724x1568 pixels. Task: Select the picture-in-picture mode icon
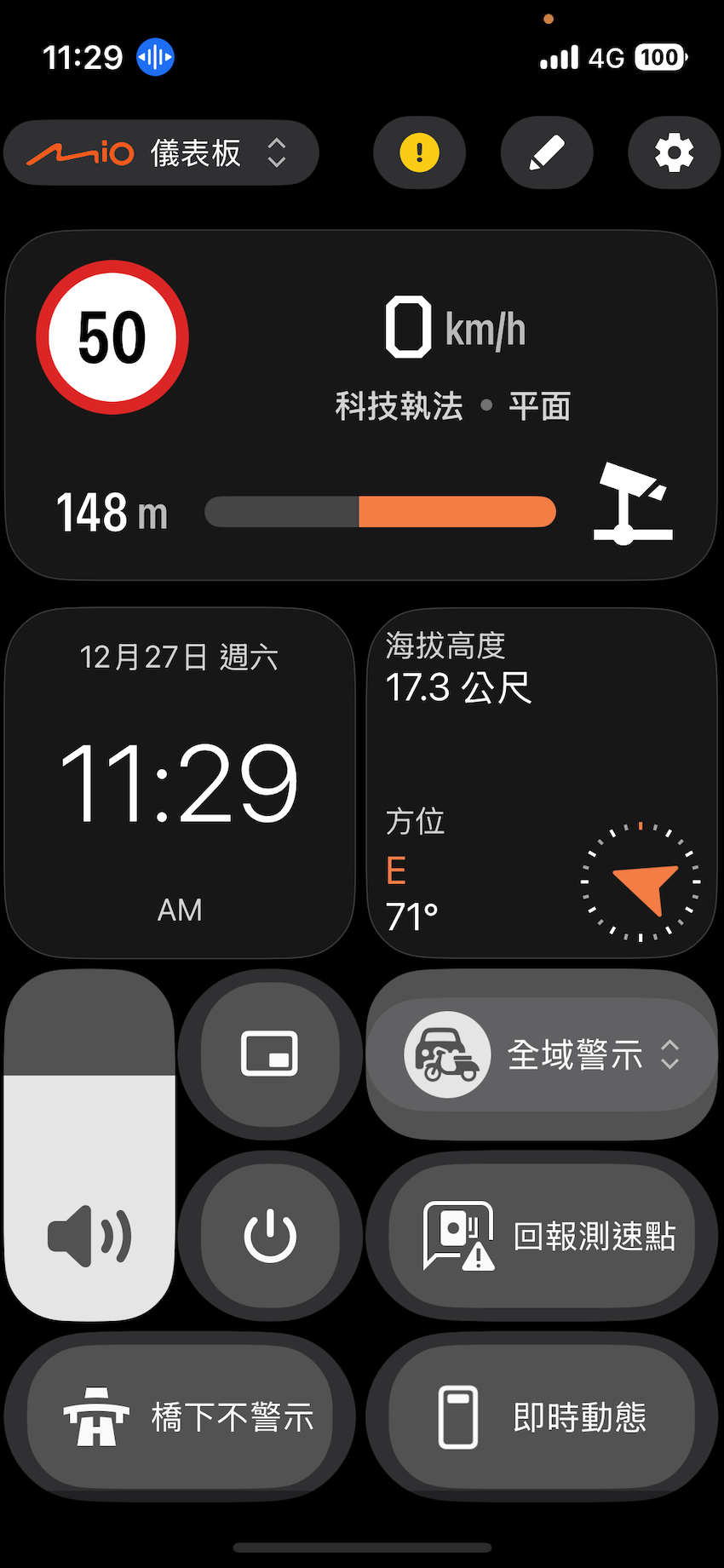tap(269, 1054)
